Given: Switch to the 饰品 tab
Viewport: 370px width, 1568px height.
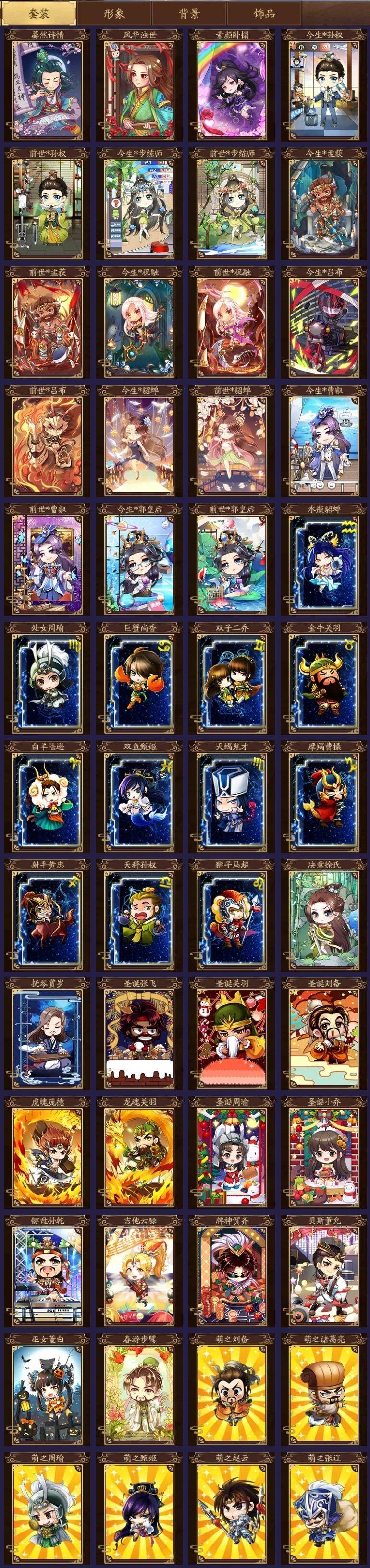Looking at the screenshot, I should pos(264,13).
